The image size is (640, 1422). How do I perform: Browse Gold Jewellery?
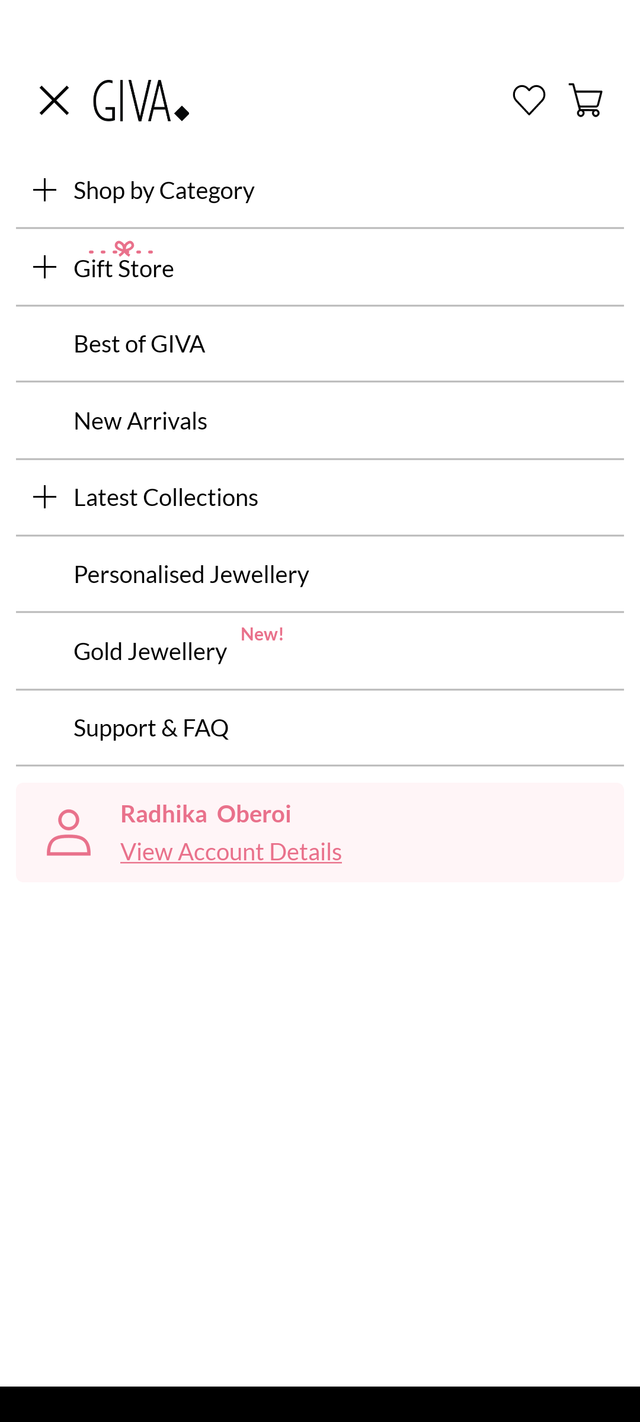tap(150, 652)
